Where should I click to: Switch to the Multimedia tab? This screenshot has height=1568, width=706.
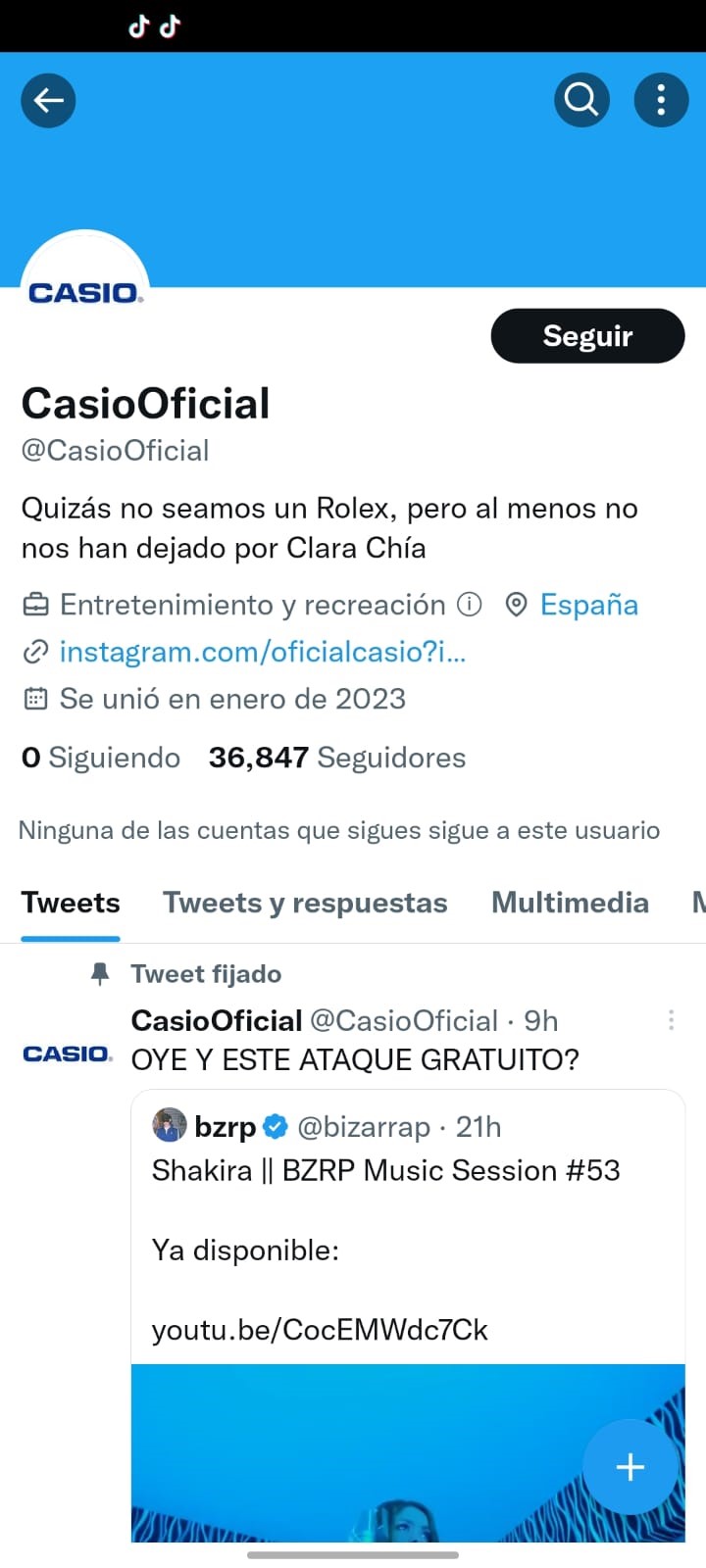click(x=570, y=903)
